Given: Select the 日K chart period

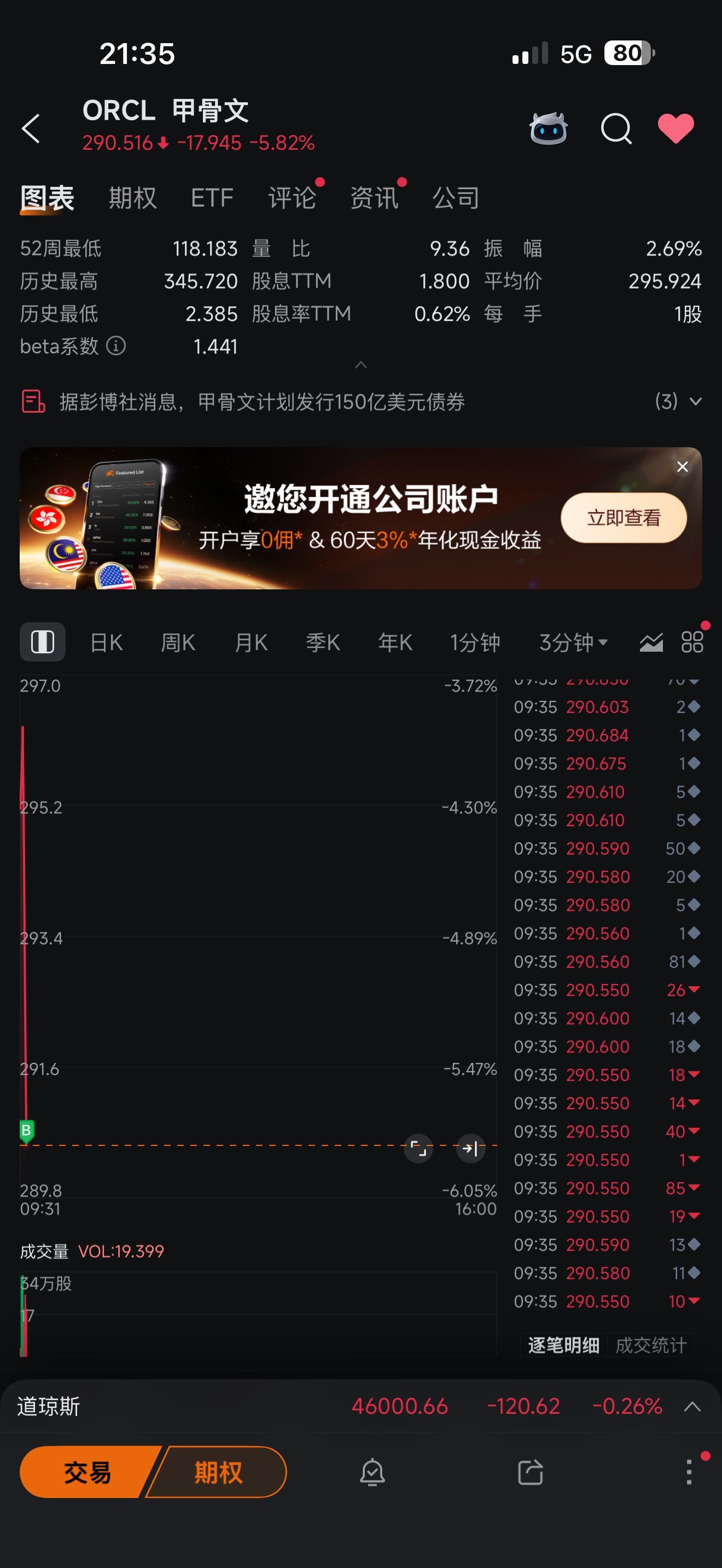Looking at the screenshot, I should click(x=107, y=642).
